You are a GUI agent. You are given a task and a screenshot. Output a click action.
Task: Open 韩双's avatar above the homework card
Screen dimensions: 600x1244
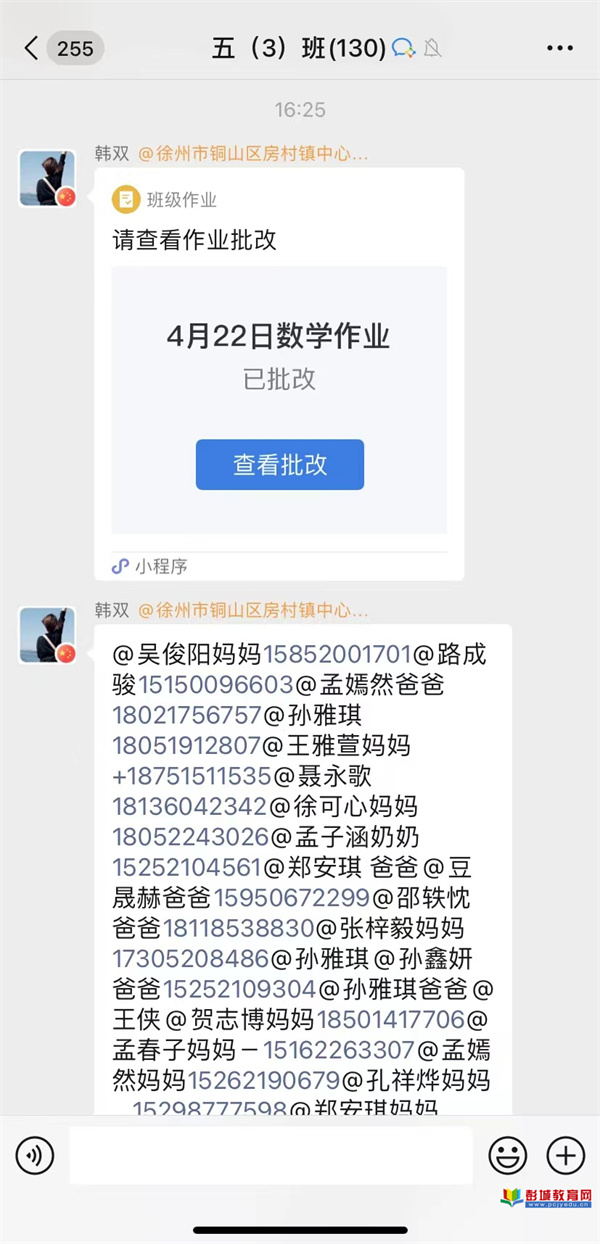[x=47, y=178]
